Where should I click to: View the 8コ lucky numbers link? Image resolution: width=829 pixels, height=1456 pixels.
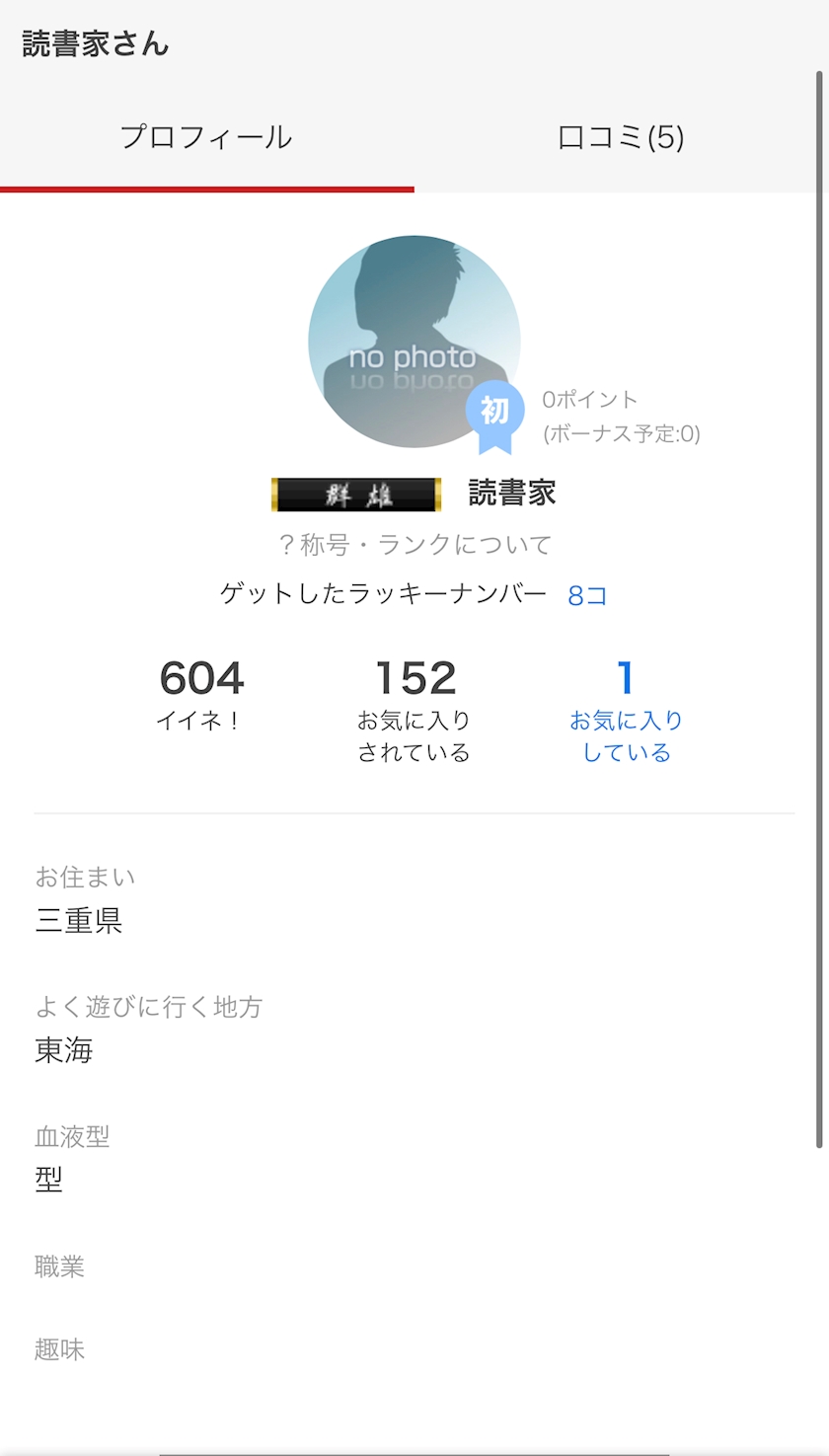[588, 595]
